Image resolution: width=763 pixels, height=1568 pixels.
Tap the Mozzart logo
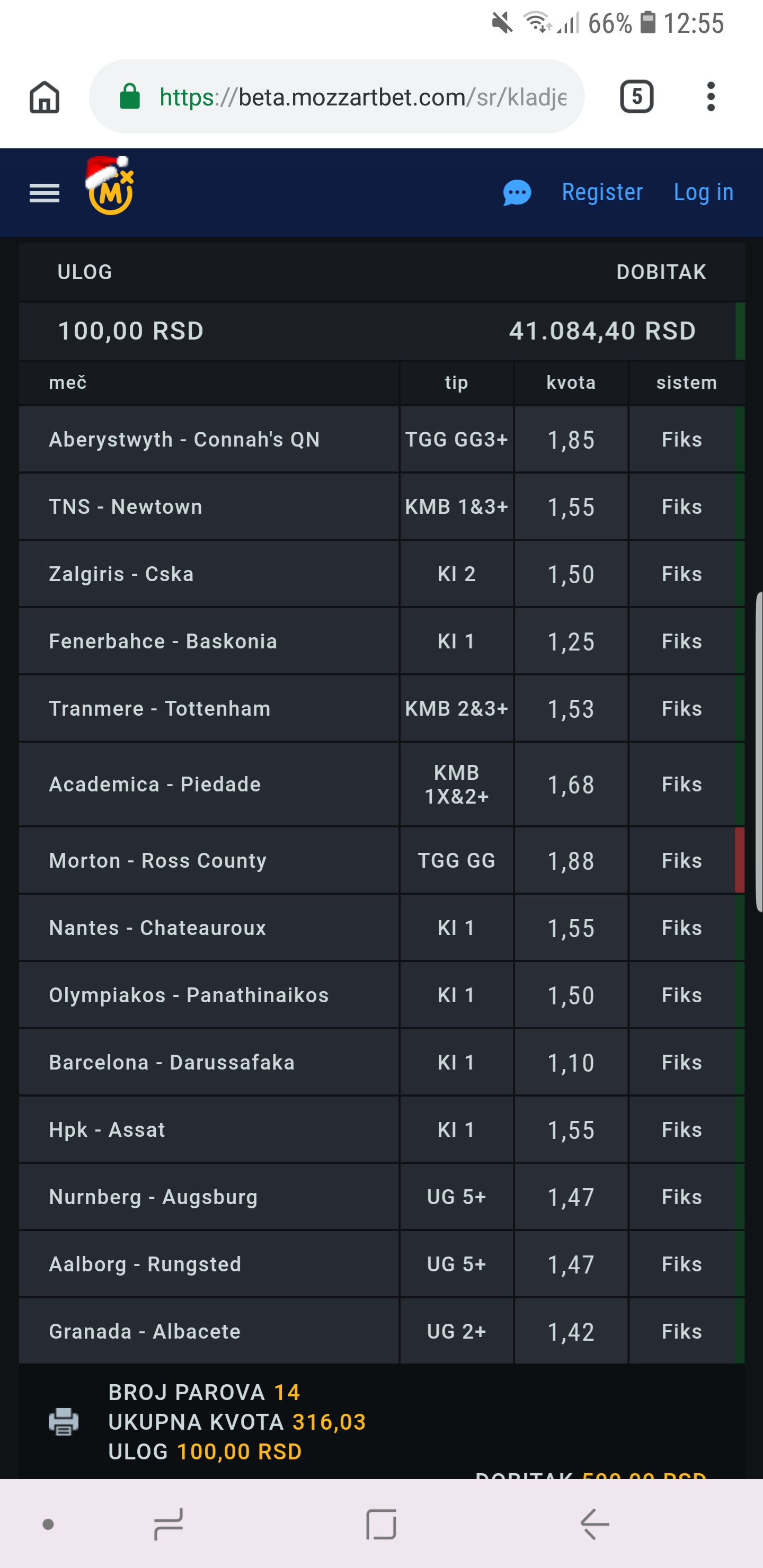coord(109,186)
